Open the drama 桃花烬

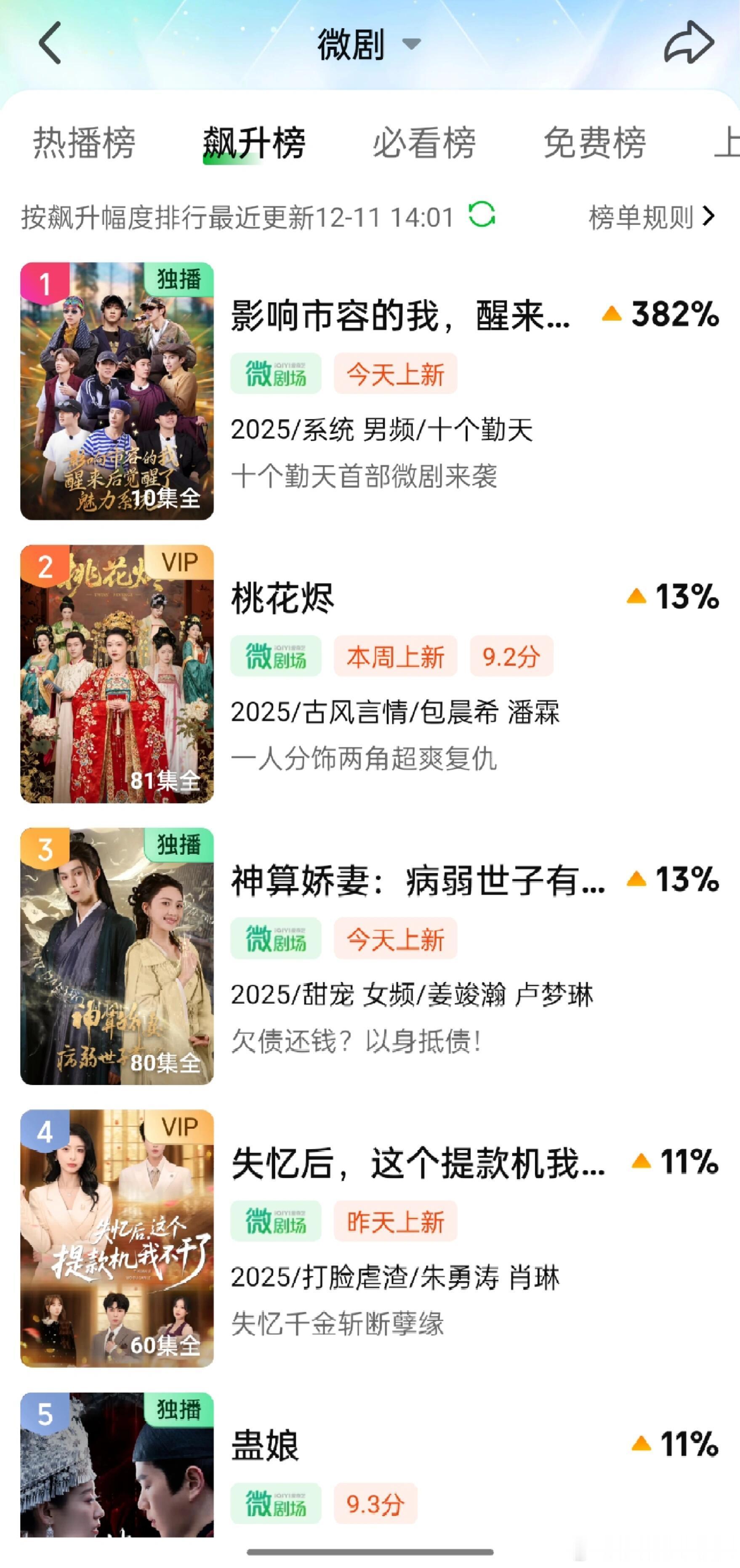click(282, 599)
